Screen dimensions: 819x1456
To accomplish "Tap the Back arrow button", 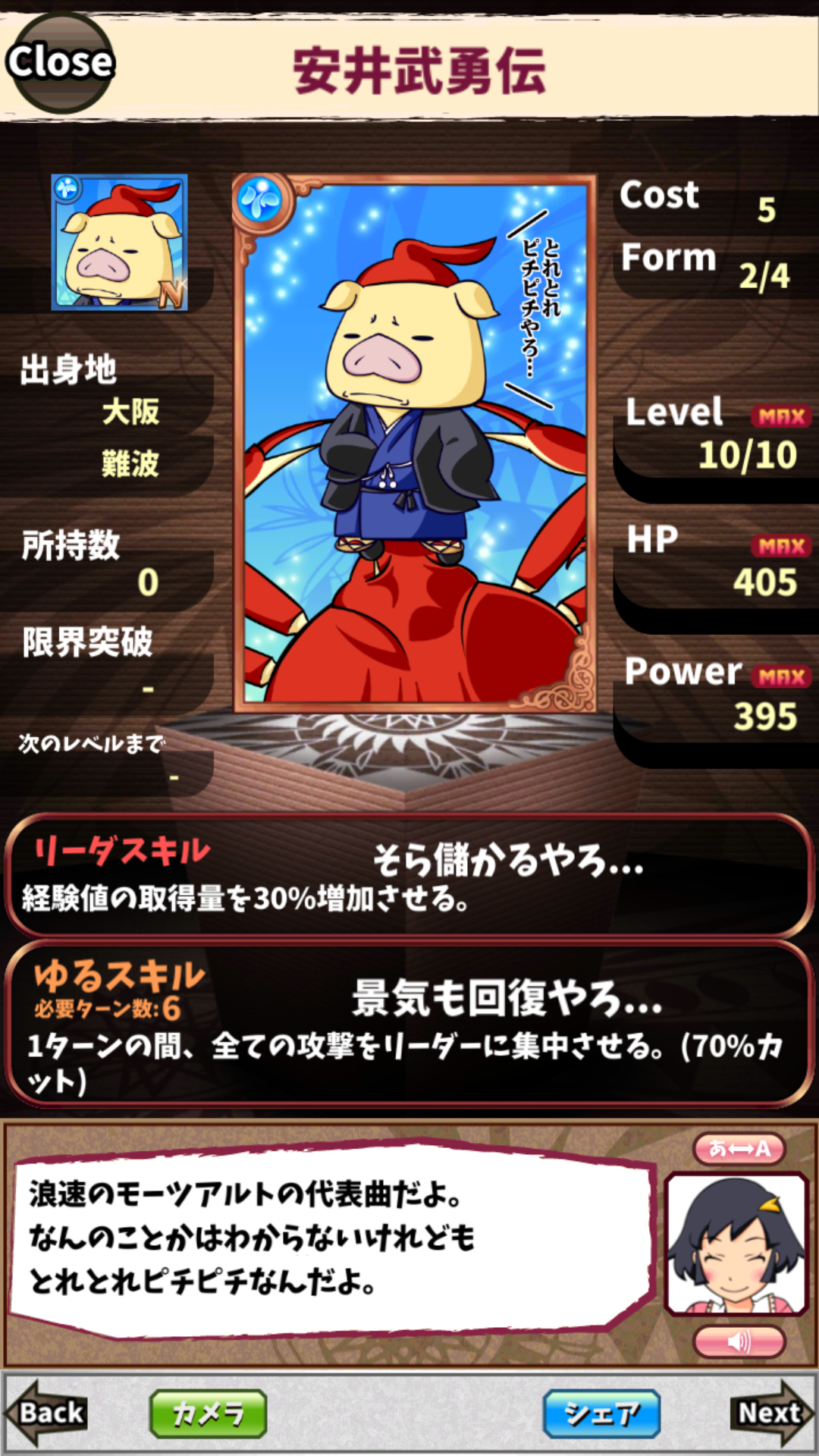I will click(x=47, y=1413).
